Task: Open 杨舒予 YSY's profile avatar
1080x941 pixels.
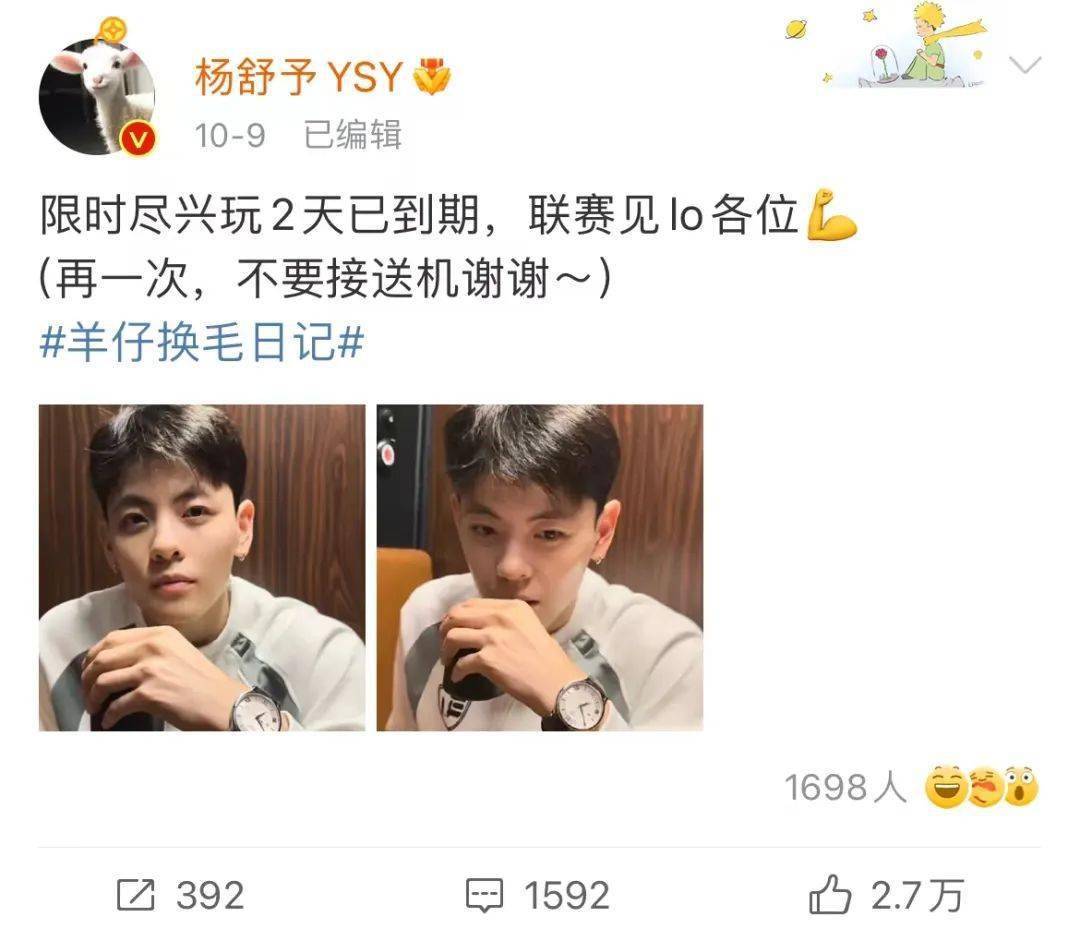Action: pos(97,97)
